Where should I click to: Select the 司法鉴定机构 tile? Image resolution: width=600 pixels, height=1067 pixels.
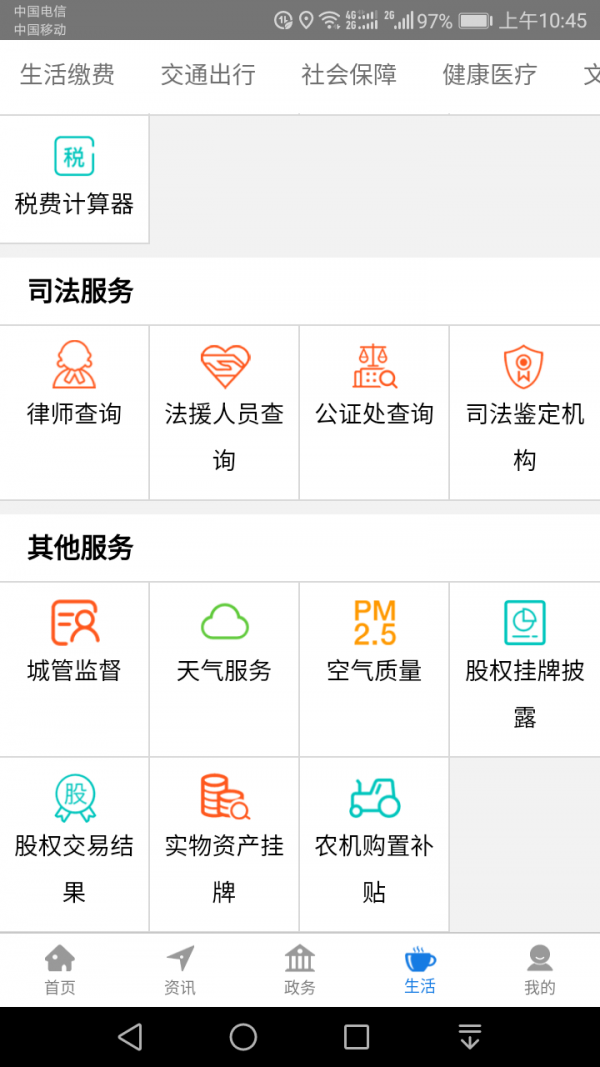click(524, 410)
